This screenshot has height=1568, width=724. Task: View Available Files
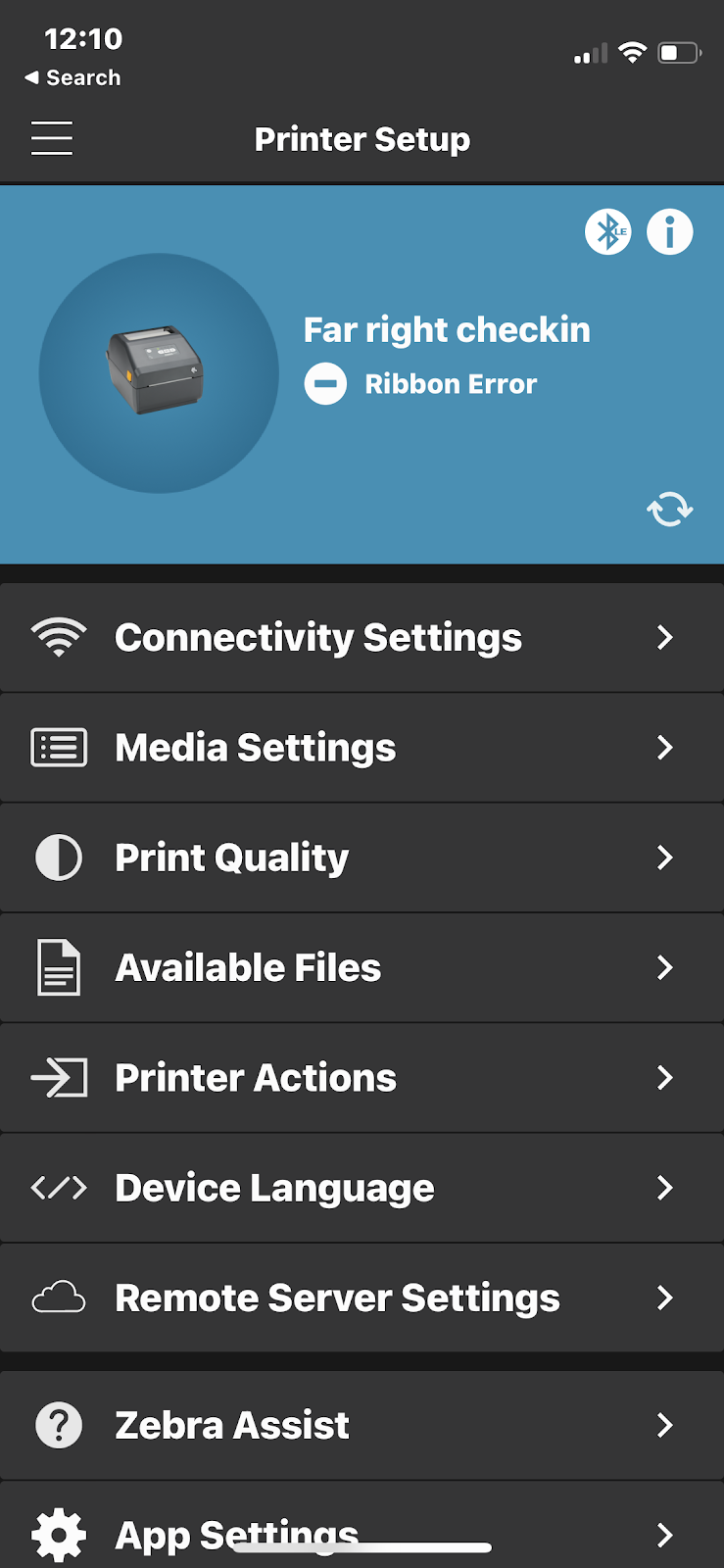pos(362,968)
